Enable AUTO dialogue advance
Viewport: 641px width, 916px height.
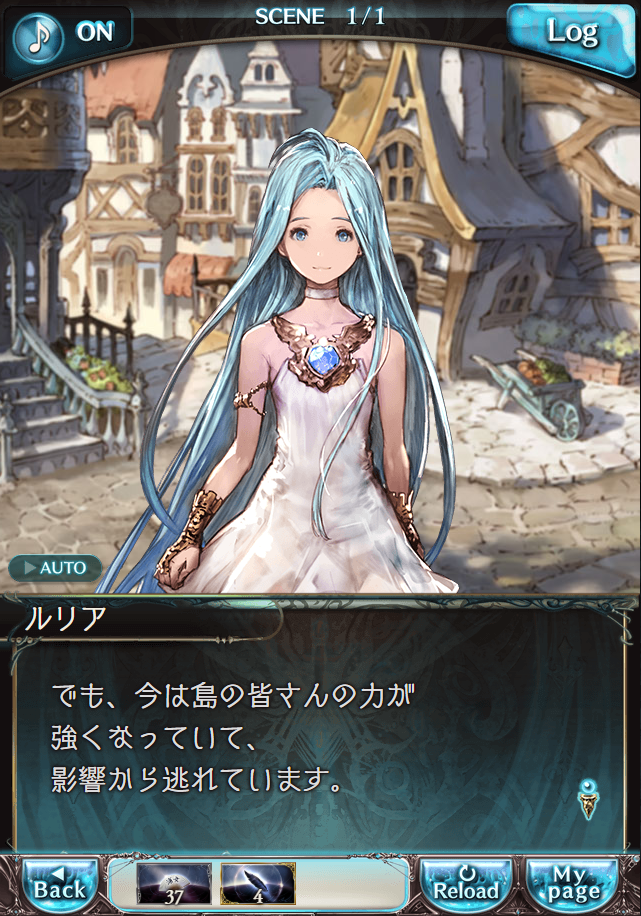coord(55,568)
